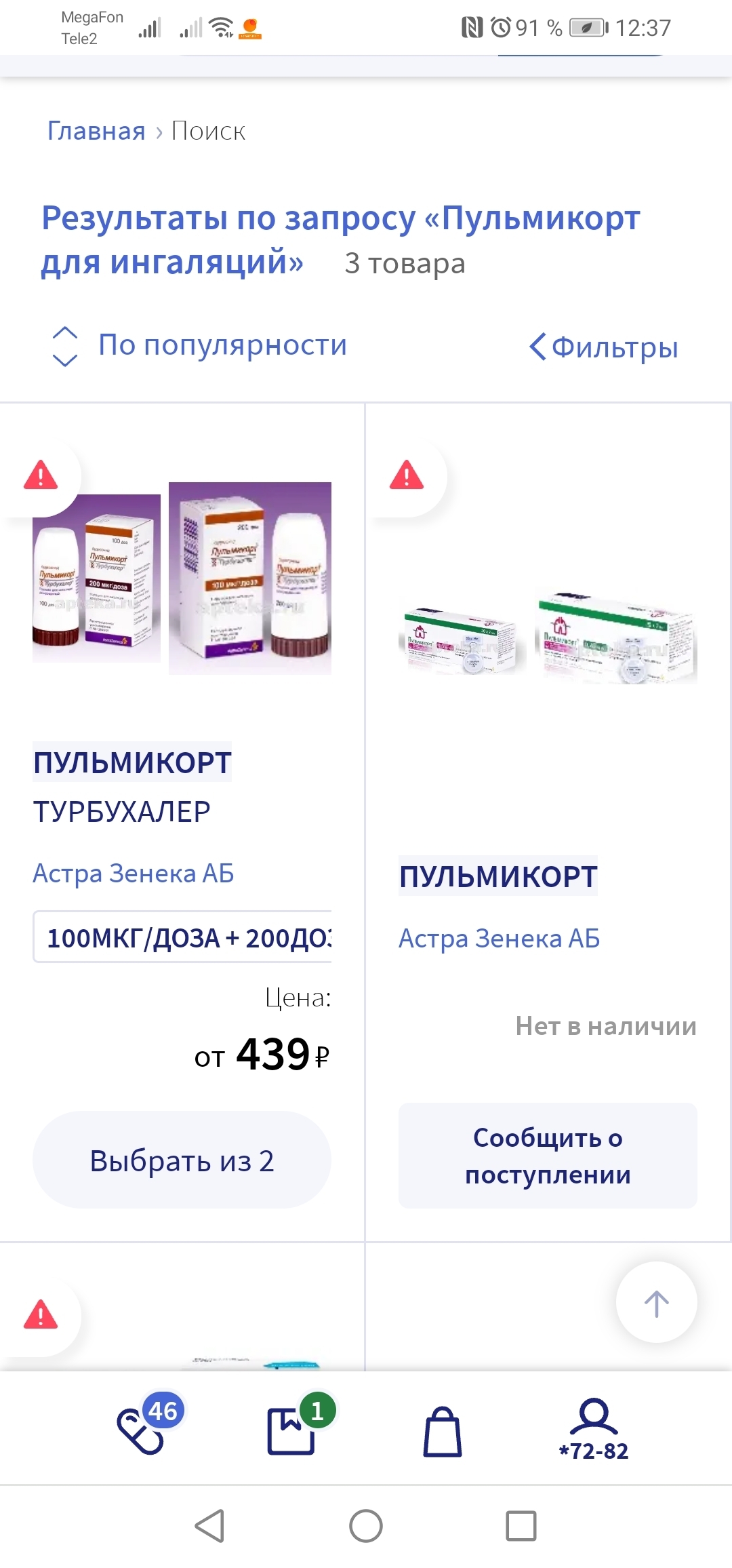732x1568 pixels.
Task: Open Пульмикорт Турбухалер product image
Action: pos(182,578)
